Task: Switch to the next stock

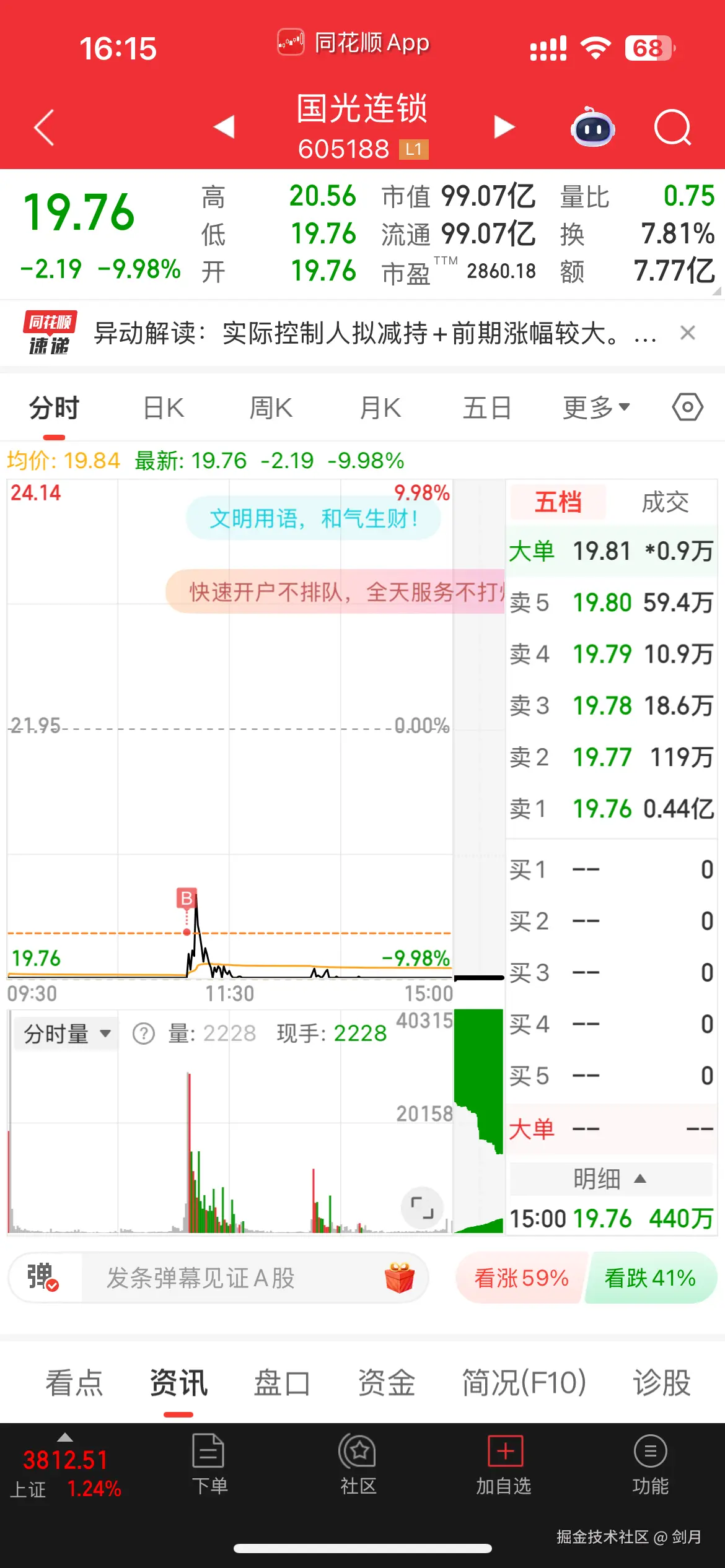Action: [504, 127]
